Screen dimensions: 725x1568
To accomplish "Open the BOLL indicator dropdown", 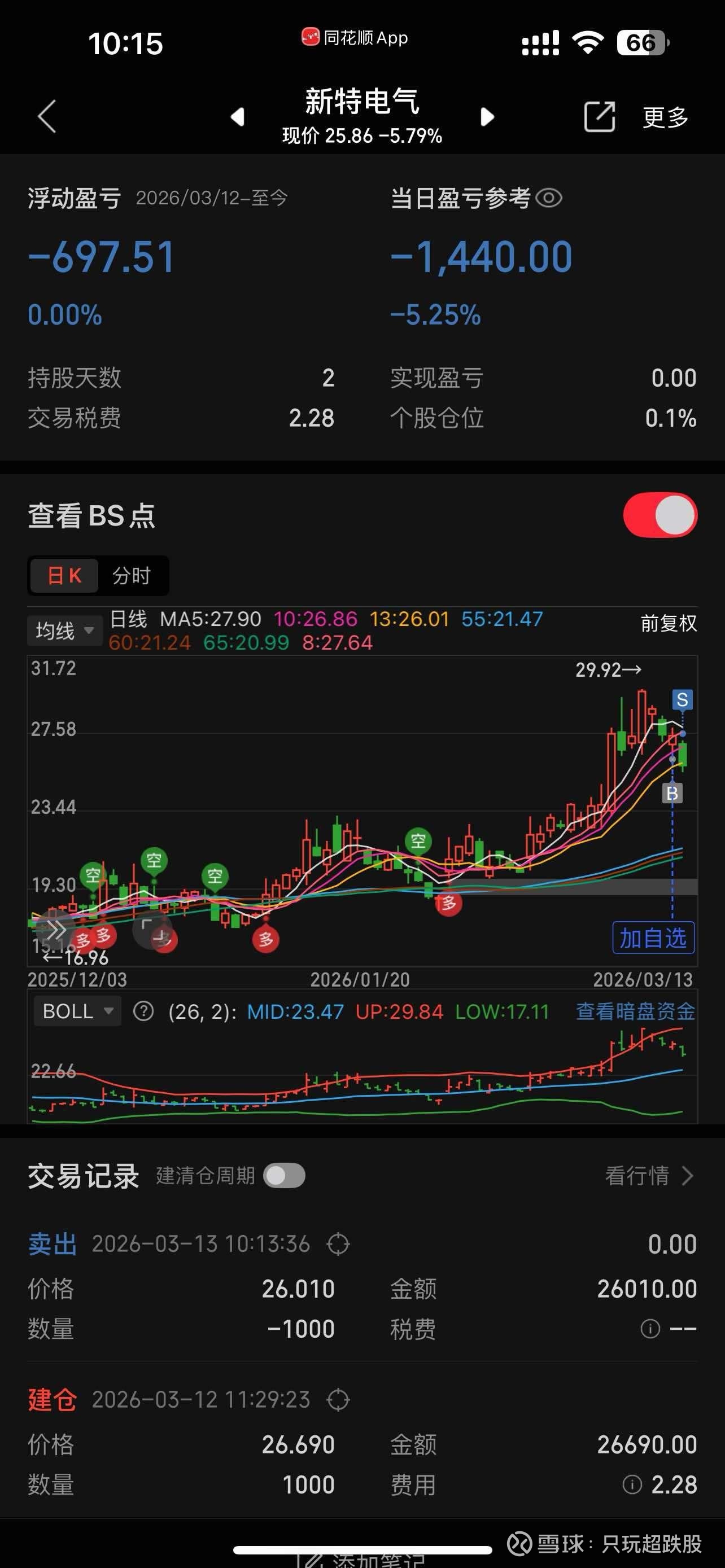I will 77,1011.
